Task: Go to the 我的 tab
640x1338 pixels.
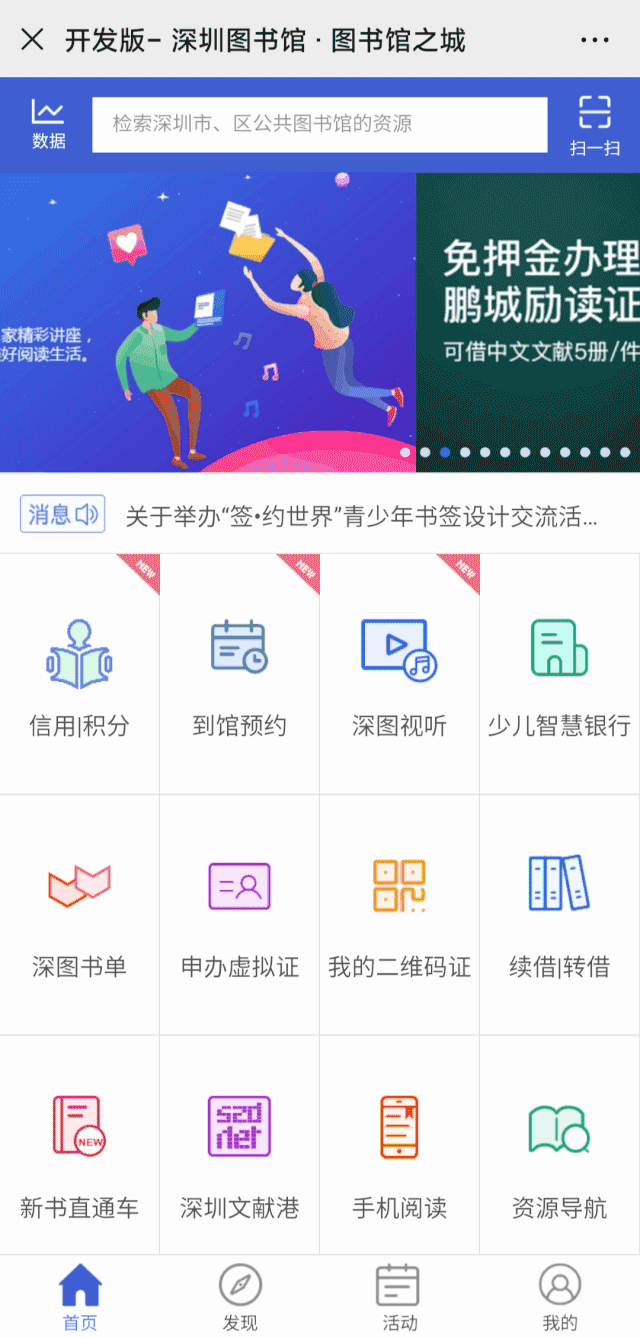Action: [559, 1297]
